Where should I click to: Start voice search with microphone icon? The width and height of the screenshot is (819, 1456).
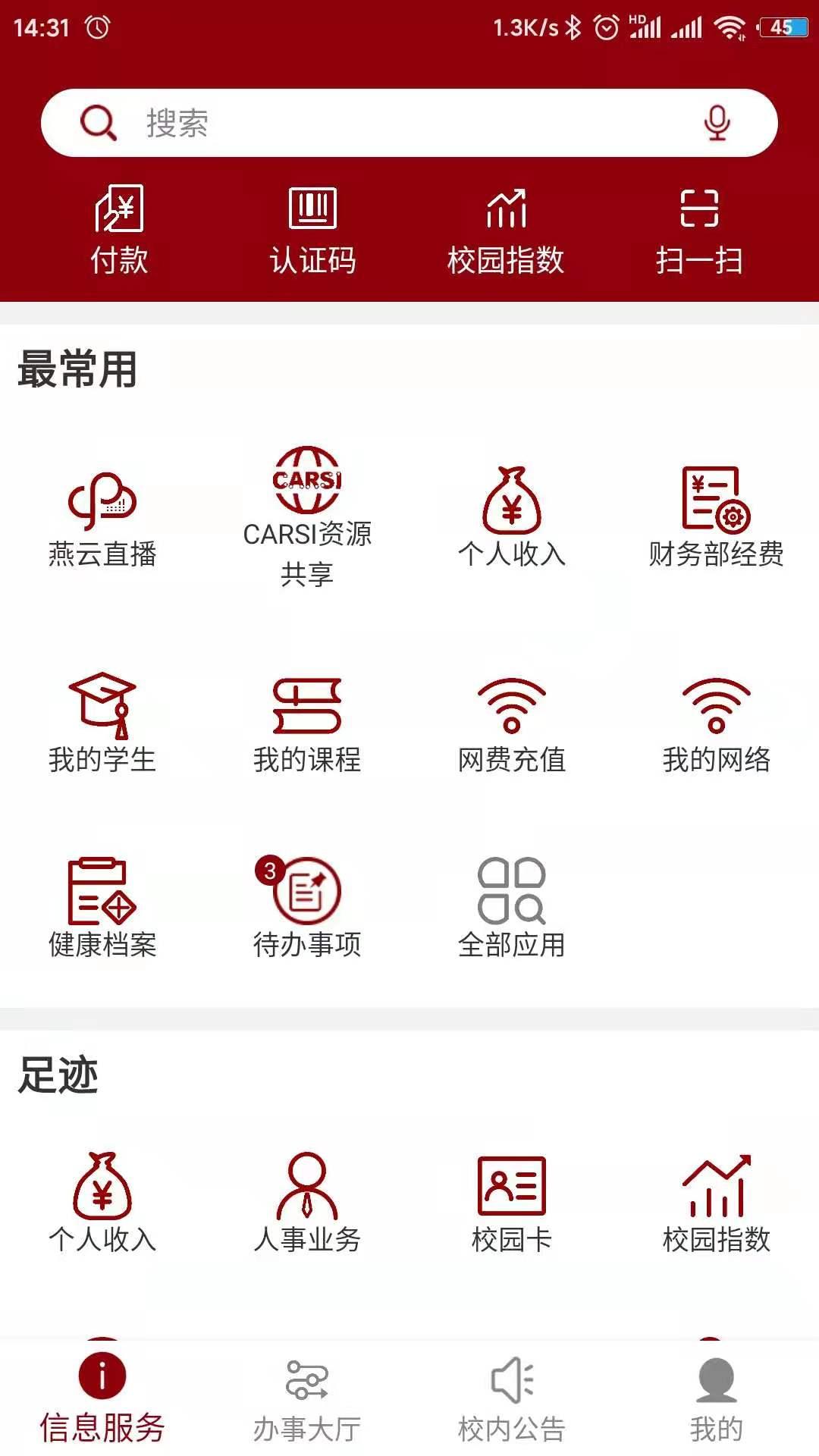point(717,121)
